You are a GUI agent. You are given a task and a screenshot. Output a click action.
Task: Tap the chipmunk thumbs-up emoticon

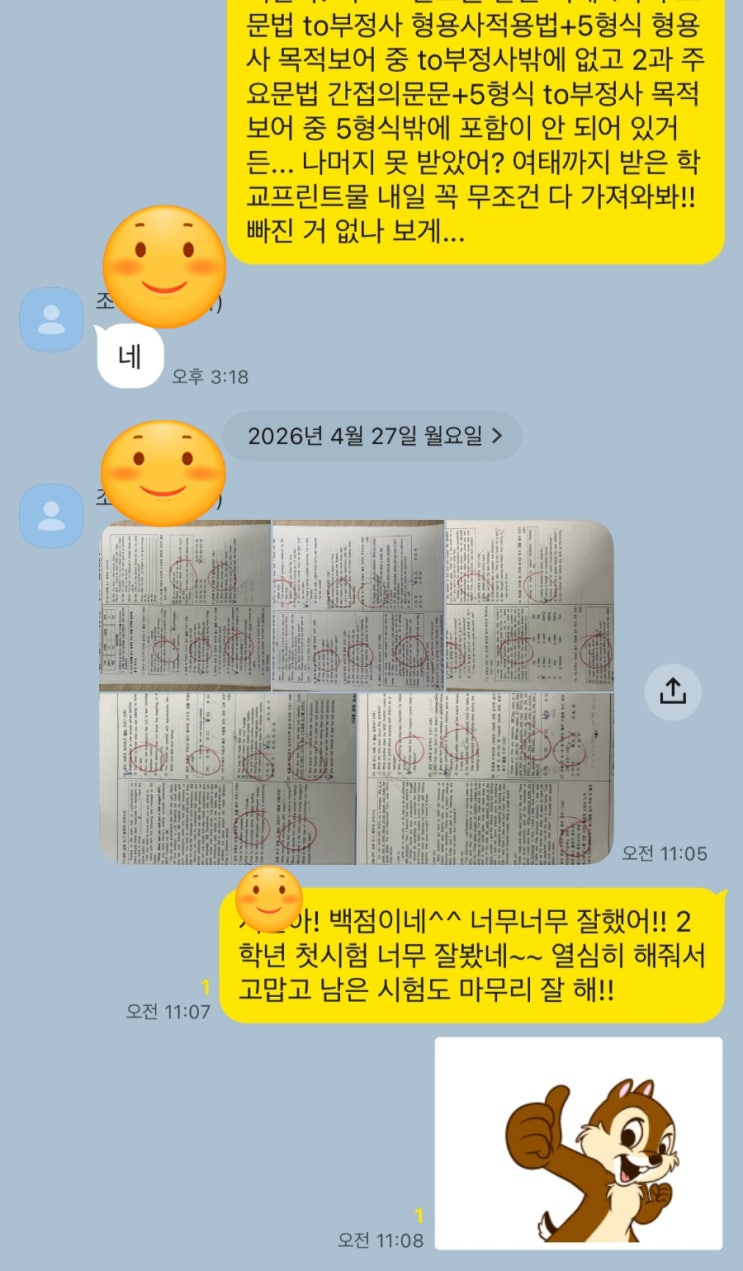tap(578, 1142)
